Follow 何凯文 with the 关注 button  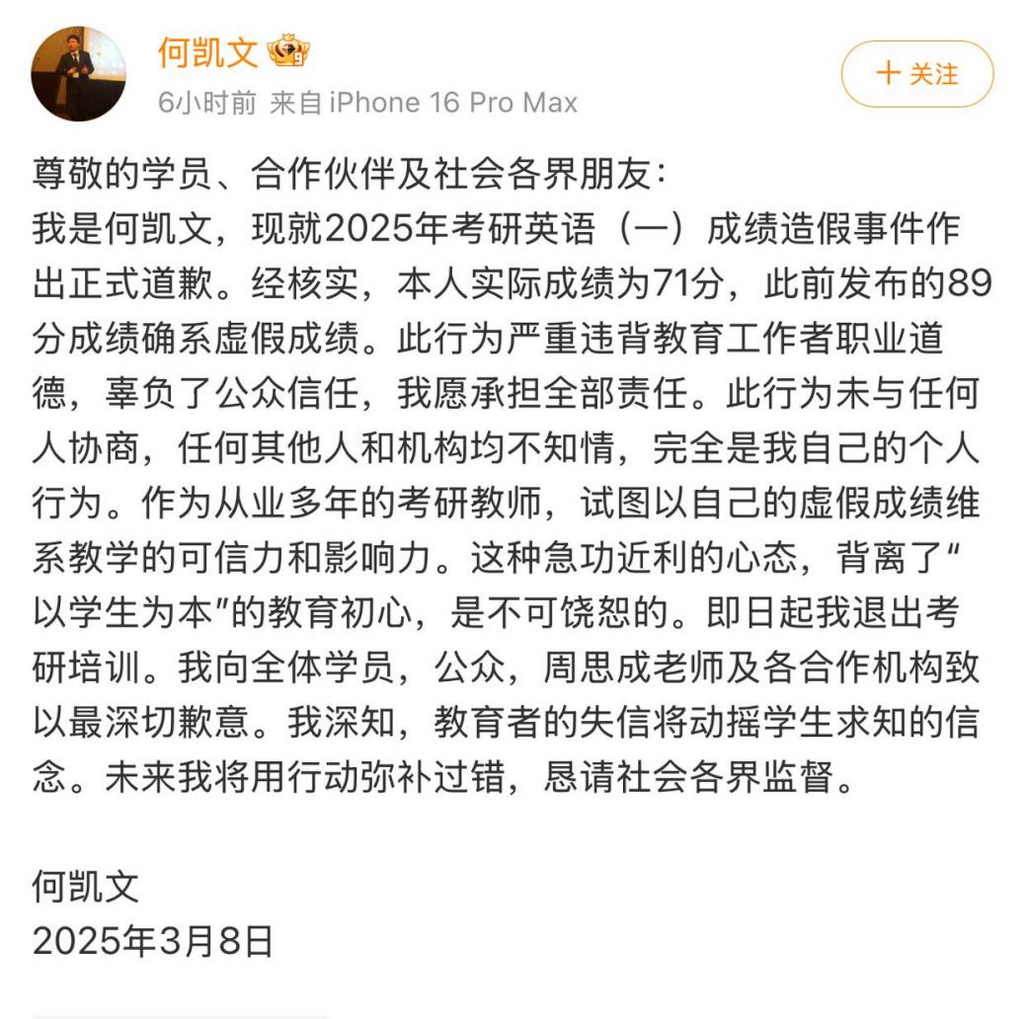tap(917, 74)
